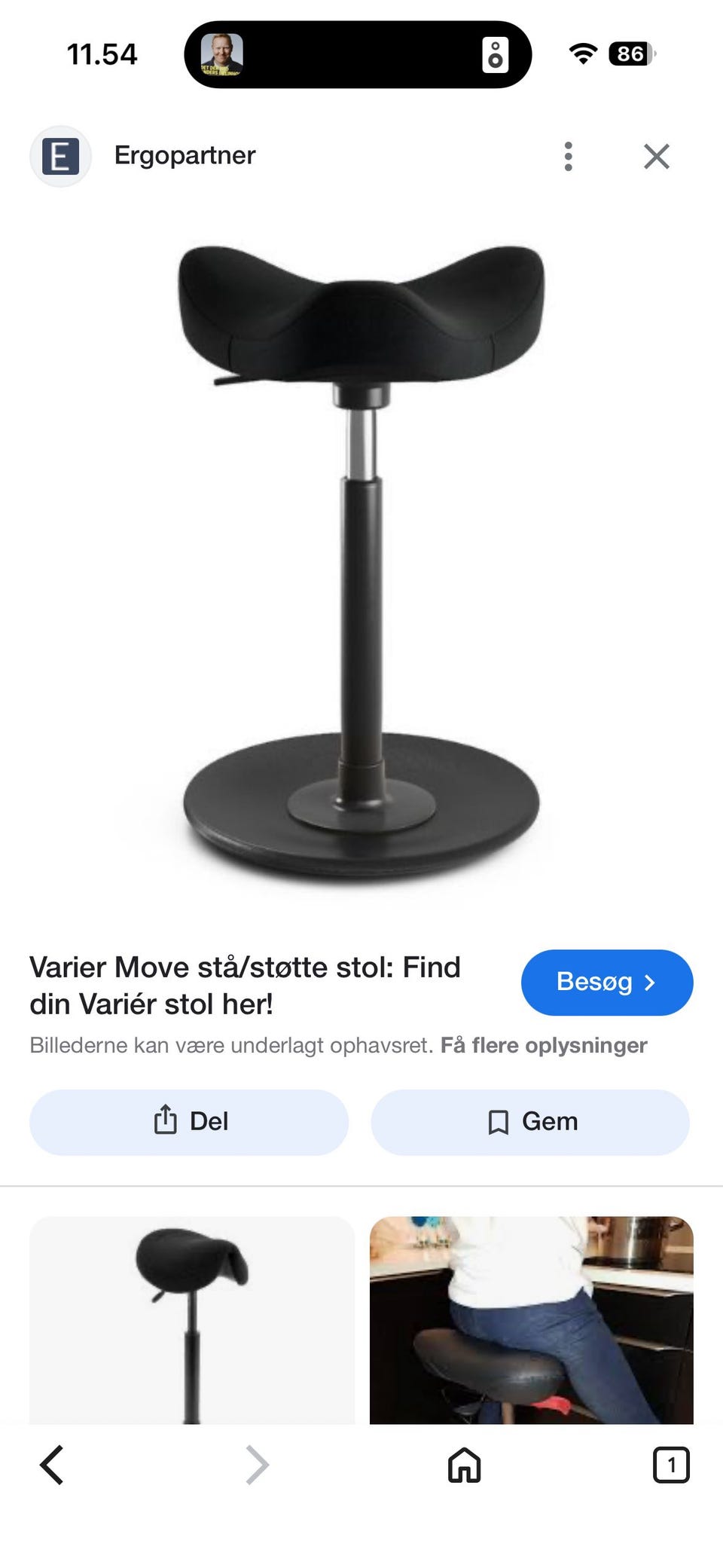This screenshot has width=723, height=1568.
Task: Tap the Ergopartner source name
Action: pyautogui.click(x=185, y=155)
